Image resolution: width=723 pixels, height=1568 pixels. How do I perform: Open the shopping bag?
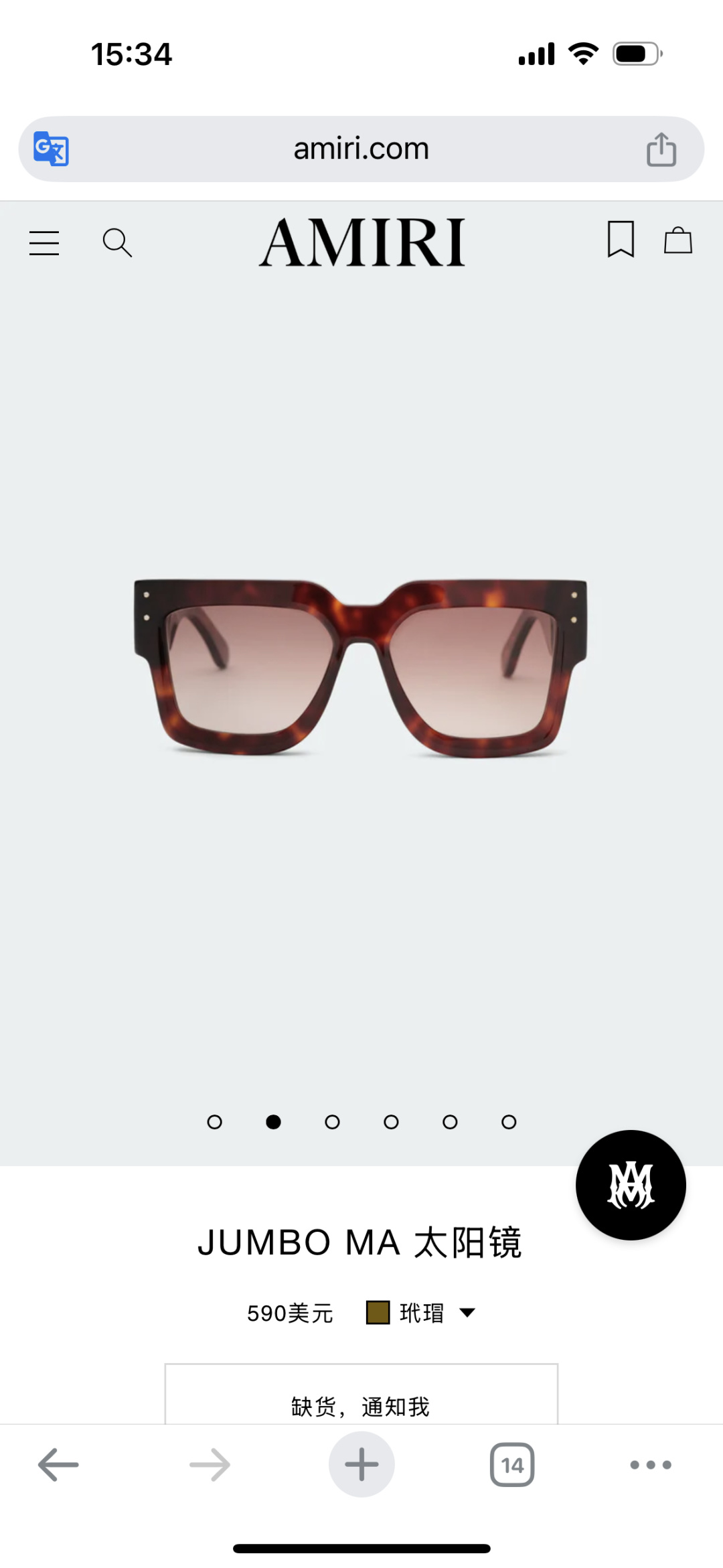point(678,240)
